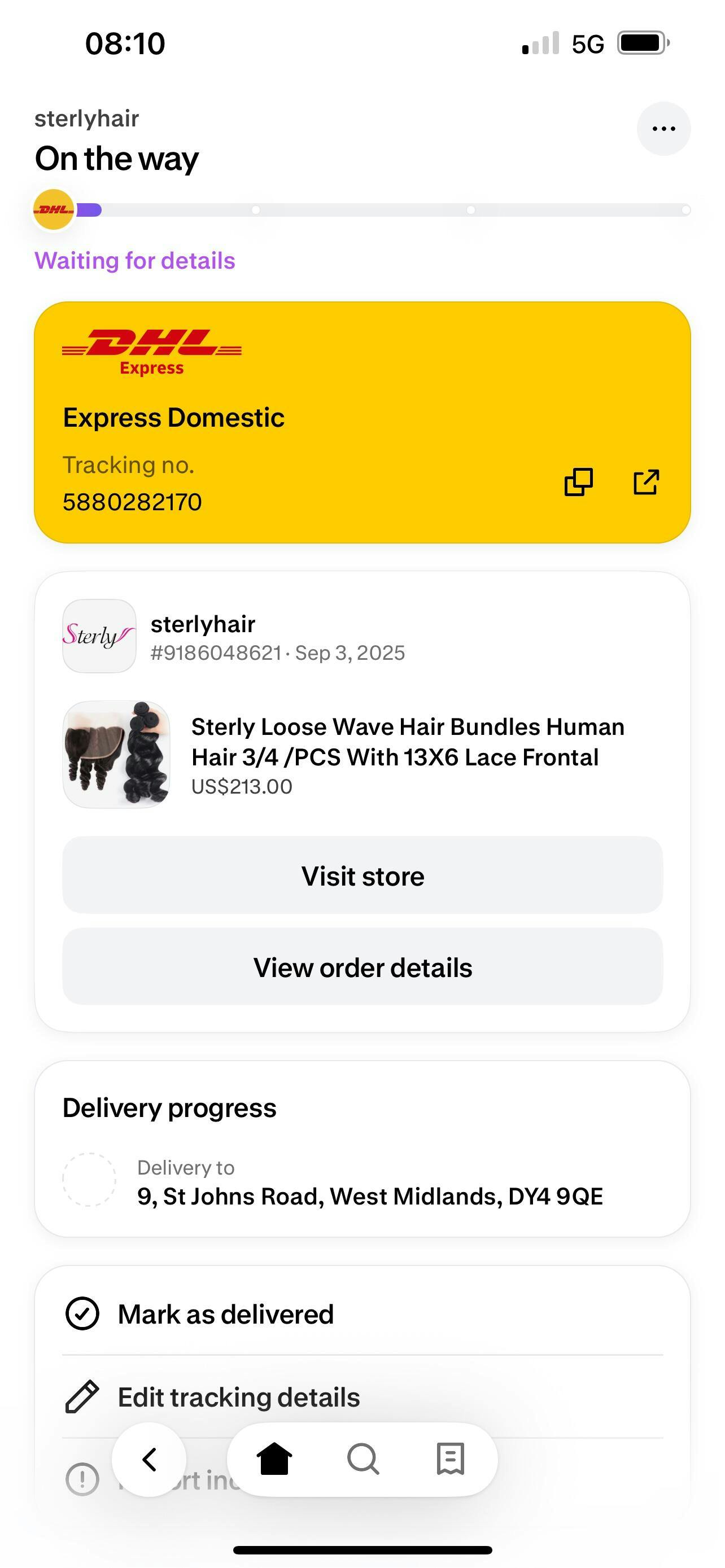
Task: Switch to the Home tab
Action: click(274, 1459)
